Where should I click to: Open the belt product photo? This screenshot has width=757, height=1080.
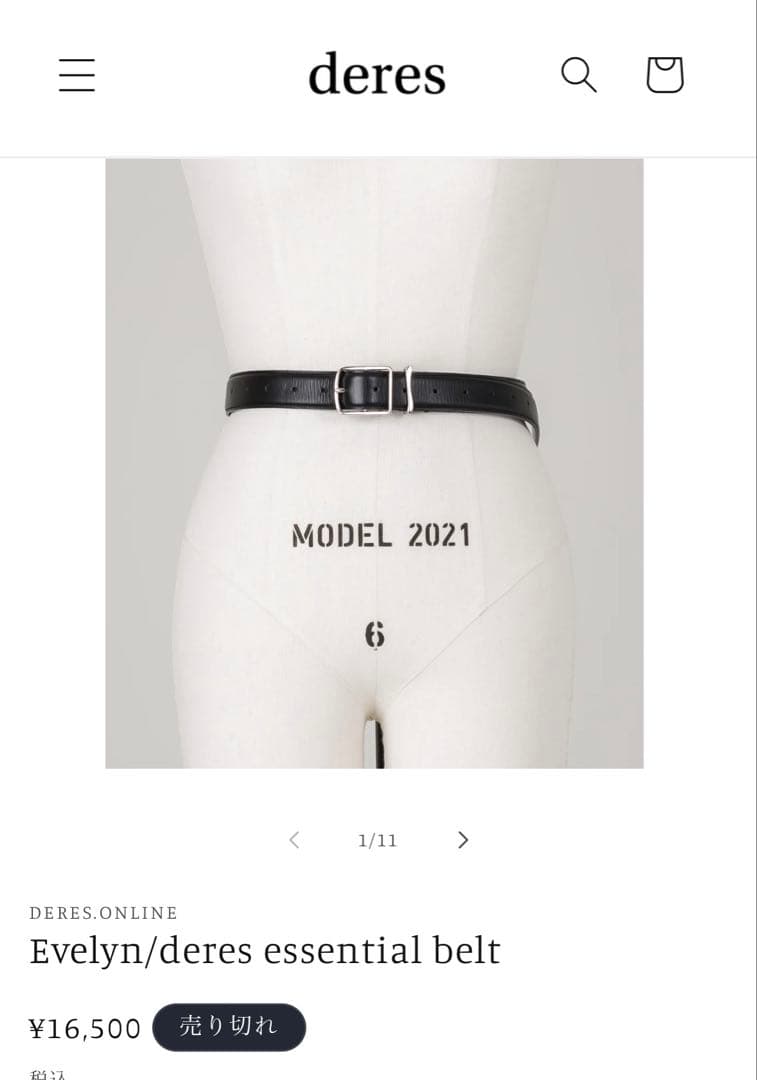point(374,462)
